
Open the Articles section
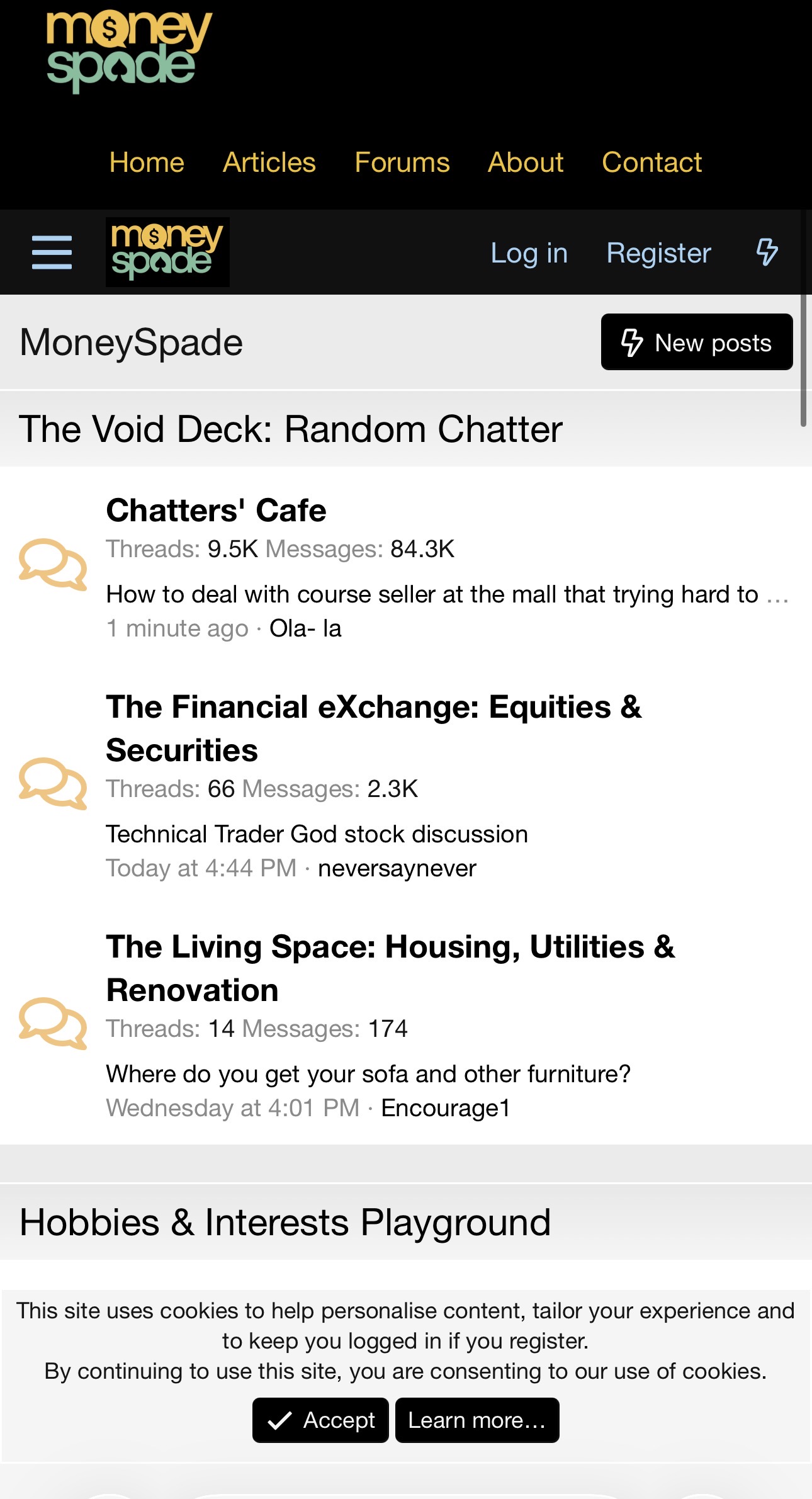point(269,162)
